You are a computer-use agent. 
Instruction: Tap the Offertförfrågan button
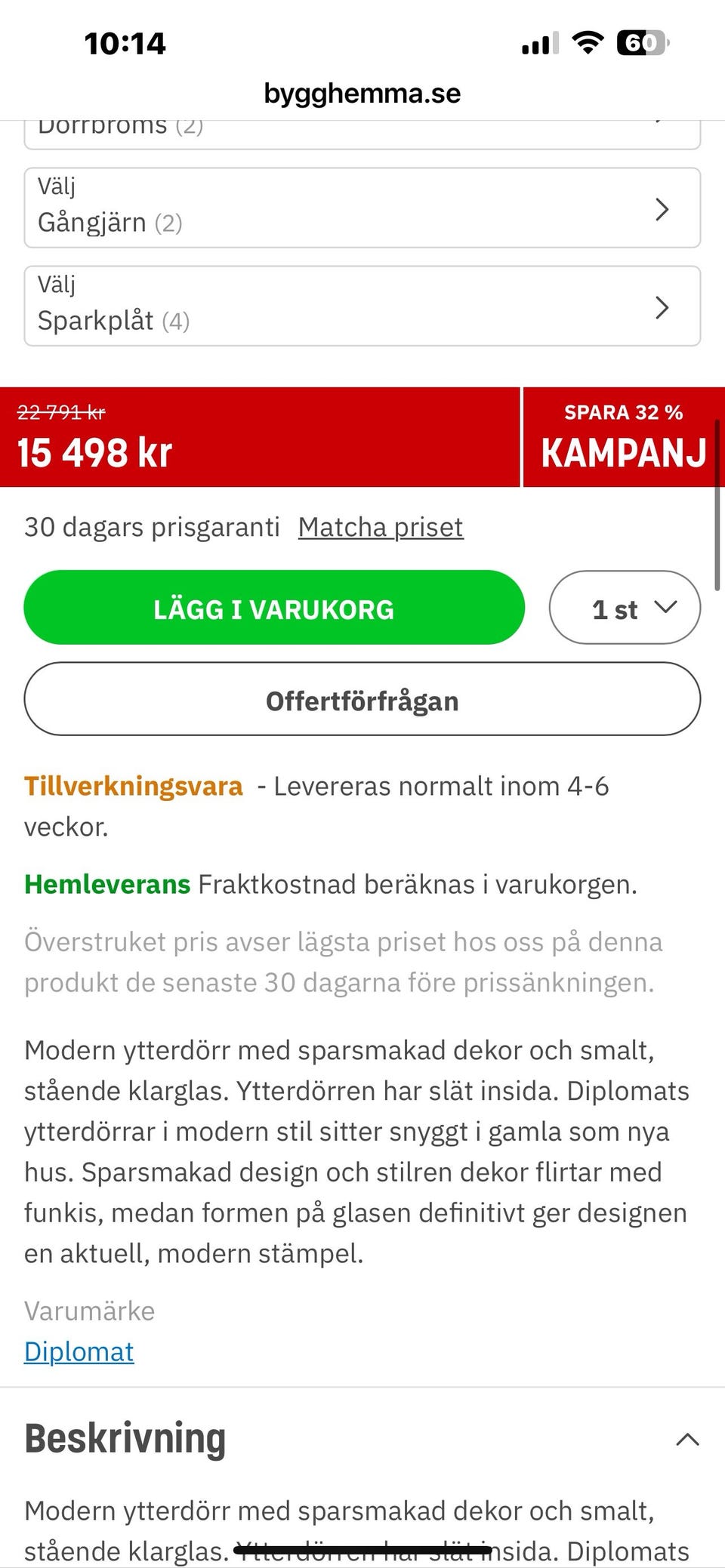(x=362, y=699)
